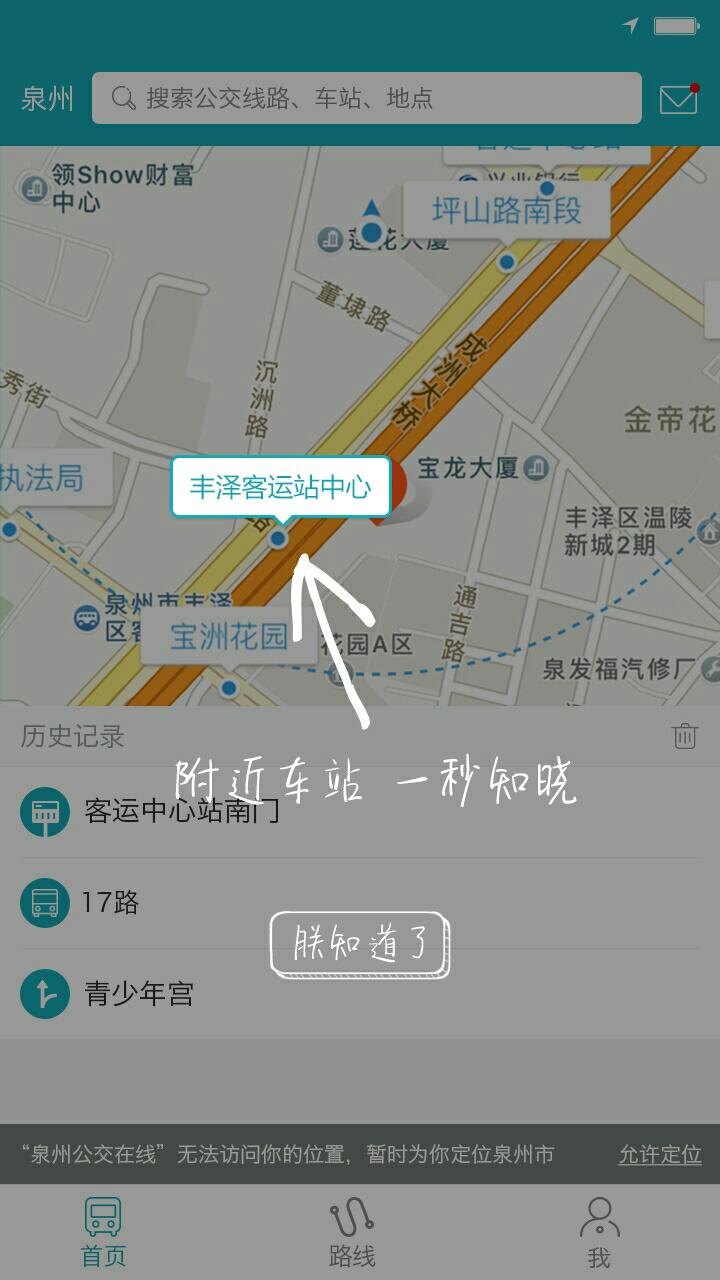
Task: Switch to the 首页 tab
Action: coord(103,1232)
